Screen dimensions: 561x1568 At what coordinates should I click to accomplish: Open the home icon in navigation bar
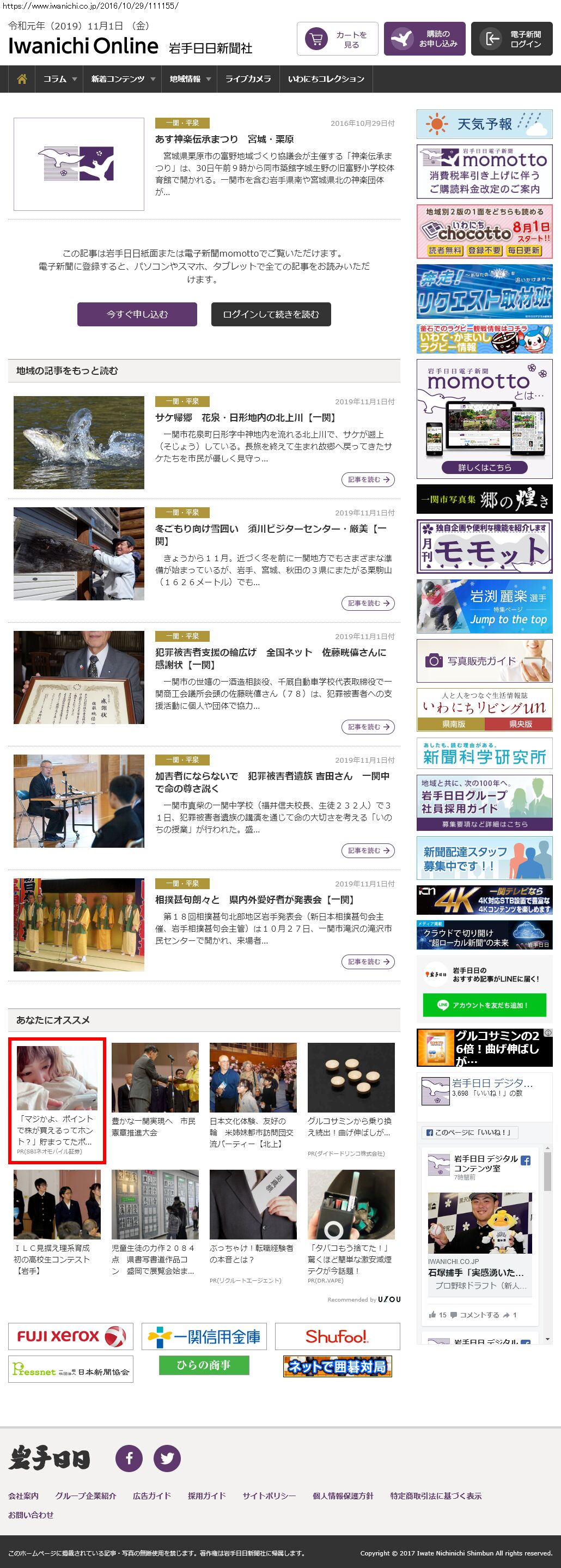[x=22, y=79]
